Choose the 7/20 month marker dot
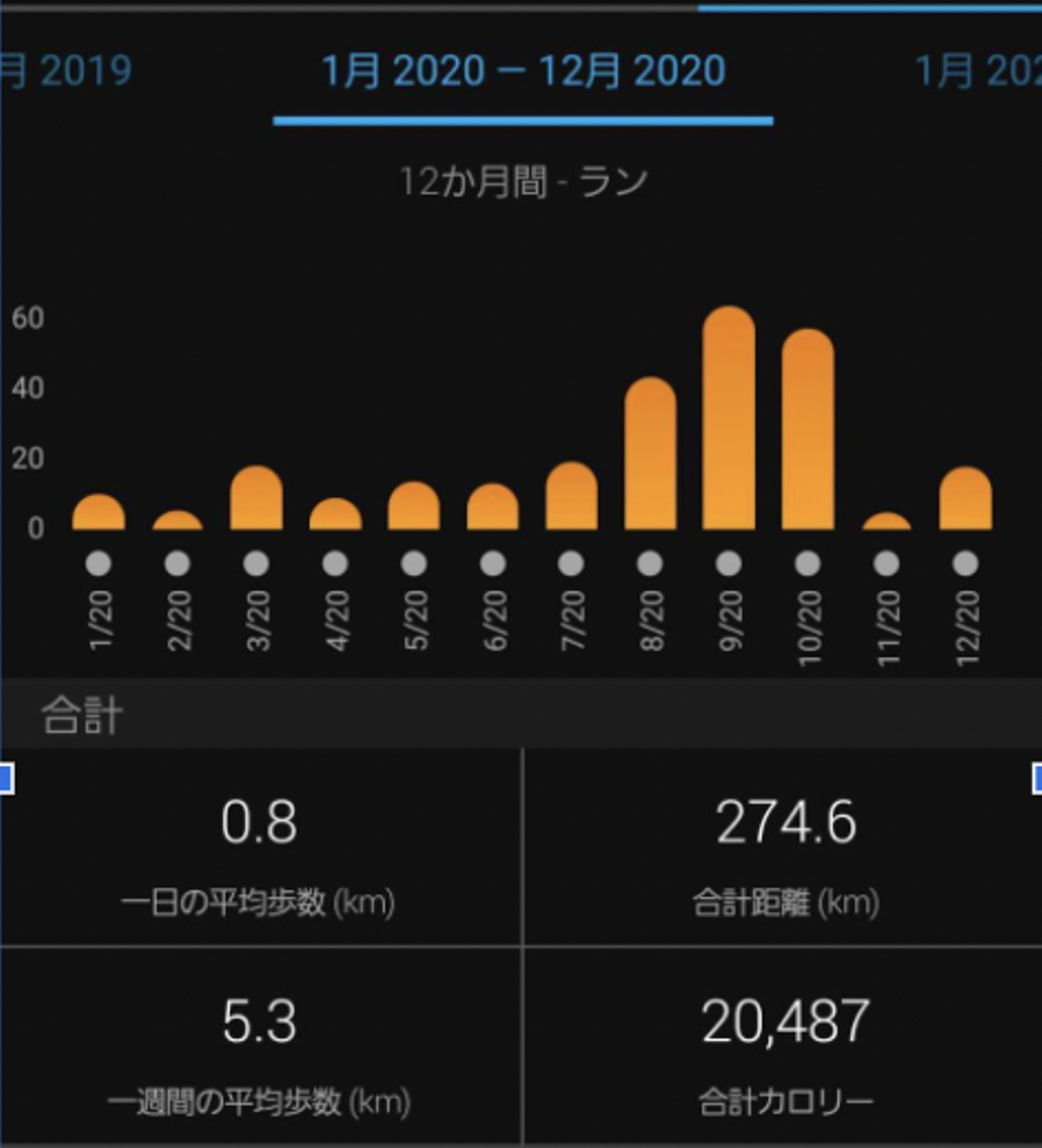This screenshot has width=1042, height=1148. pyautogui.click(x=571, y=564)
